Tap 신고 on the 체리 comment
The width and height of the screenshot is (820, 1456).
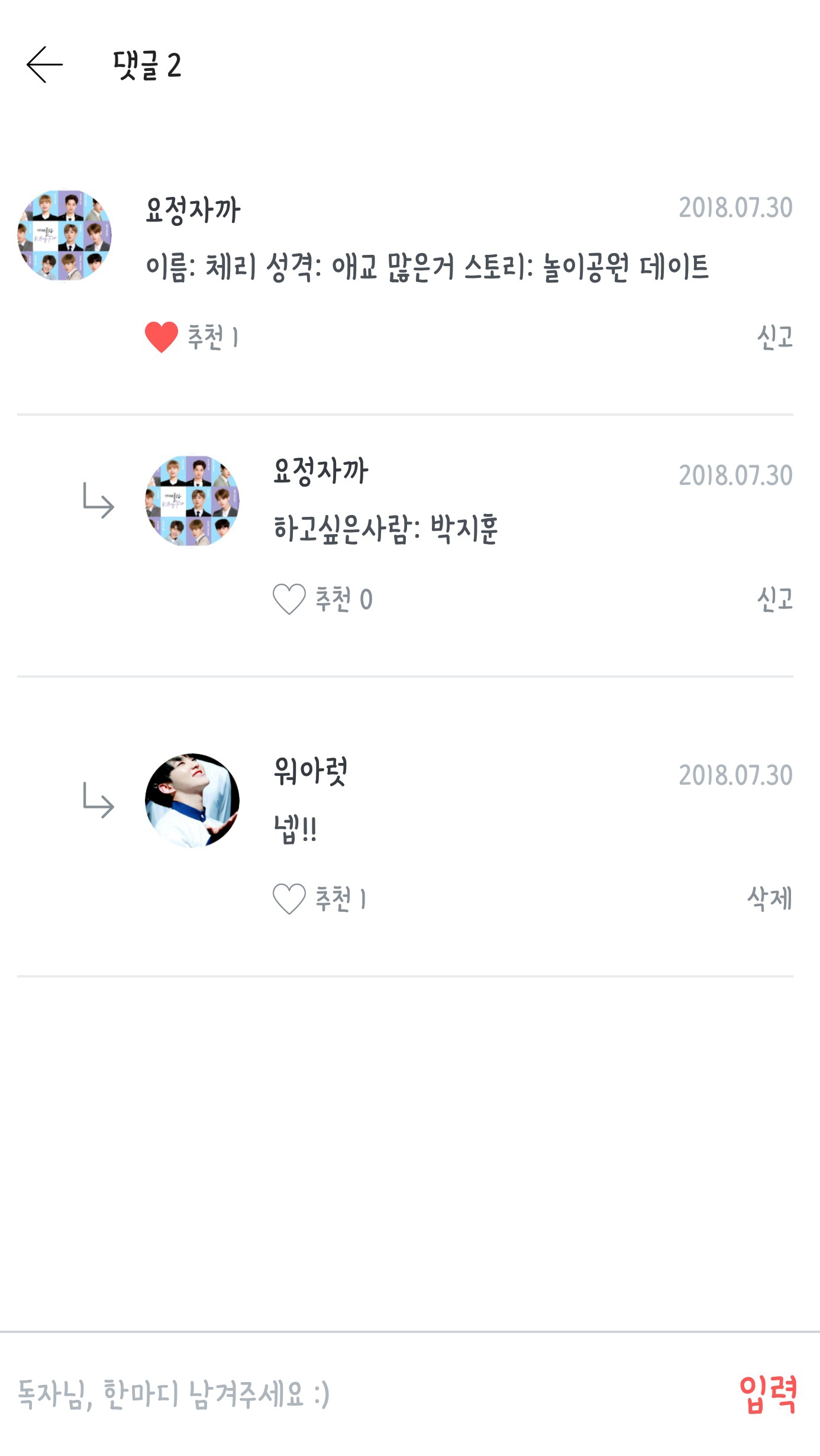point(774,337)
